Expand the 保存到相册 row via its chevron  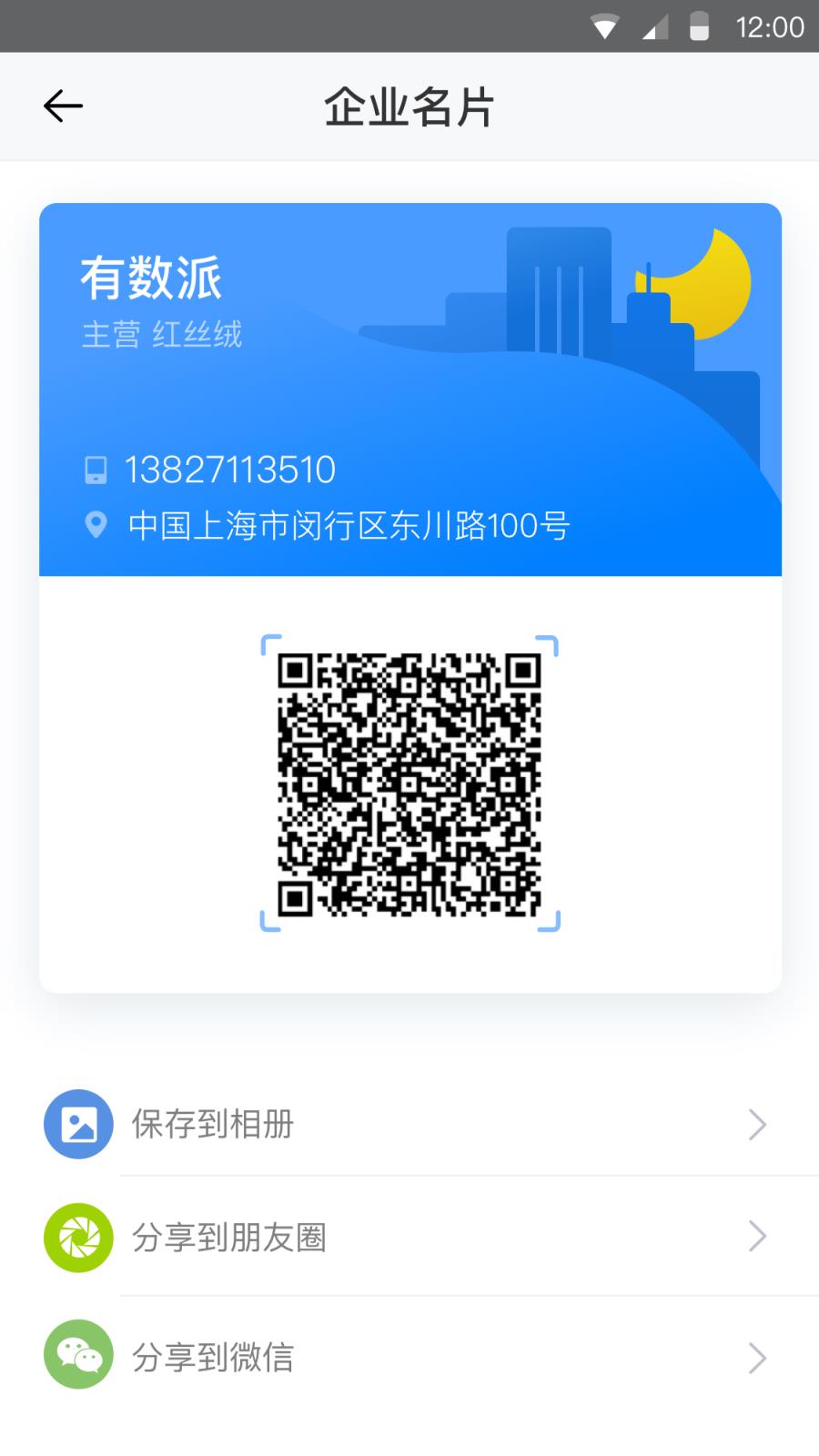757,1124
